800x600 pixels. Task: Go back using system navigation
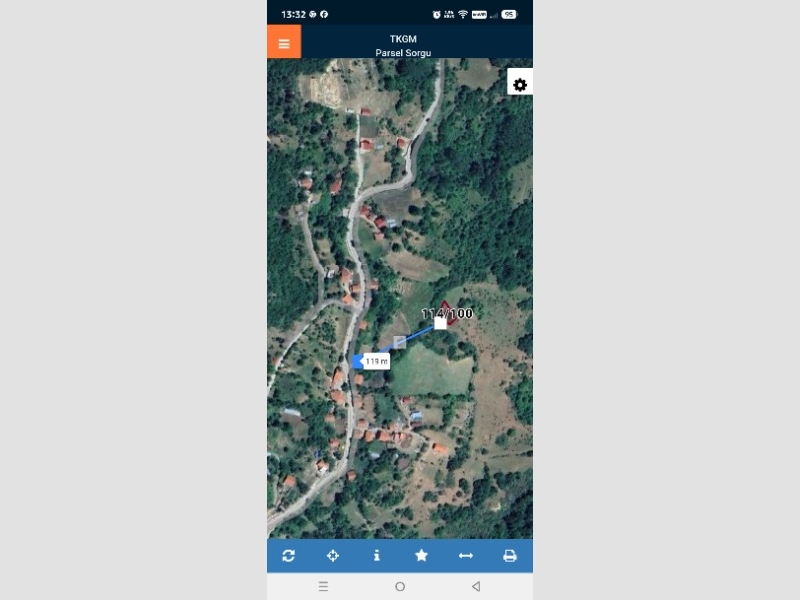(476, 587)
